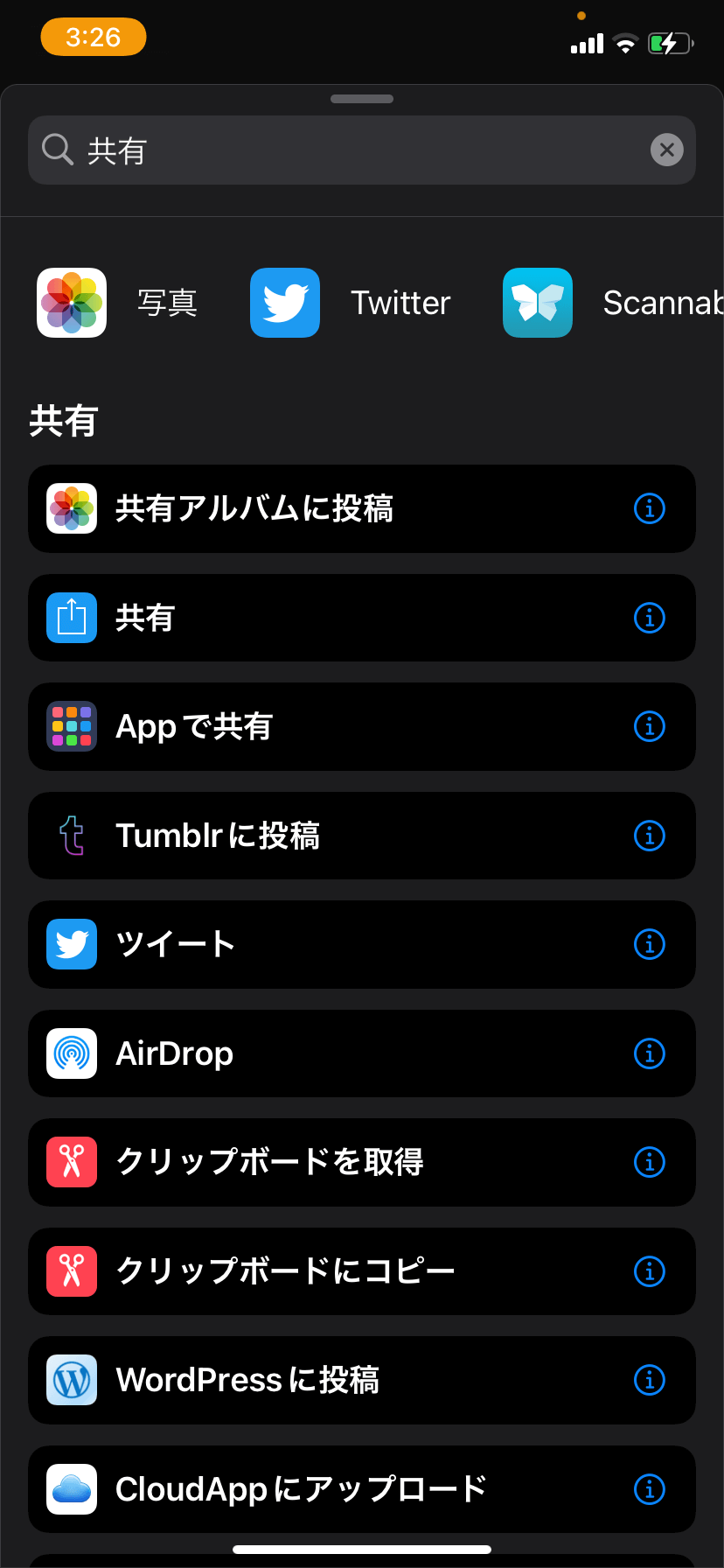Focus the search field containing 共有

350,150
